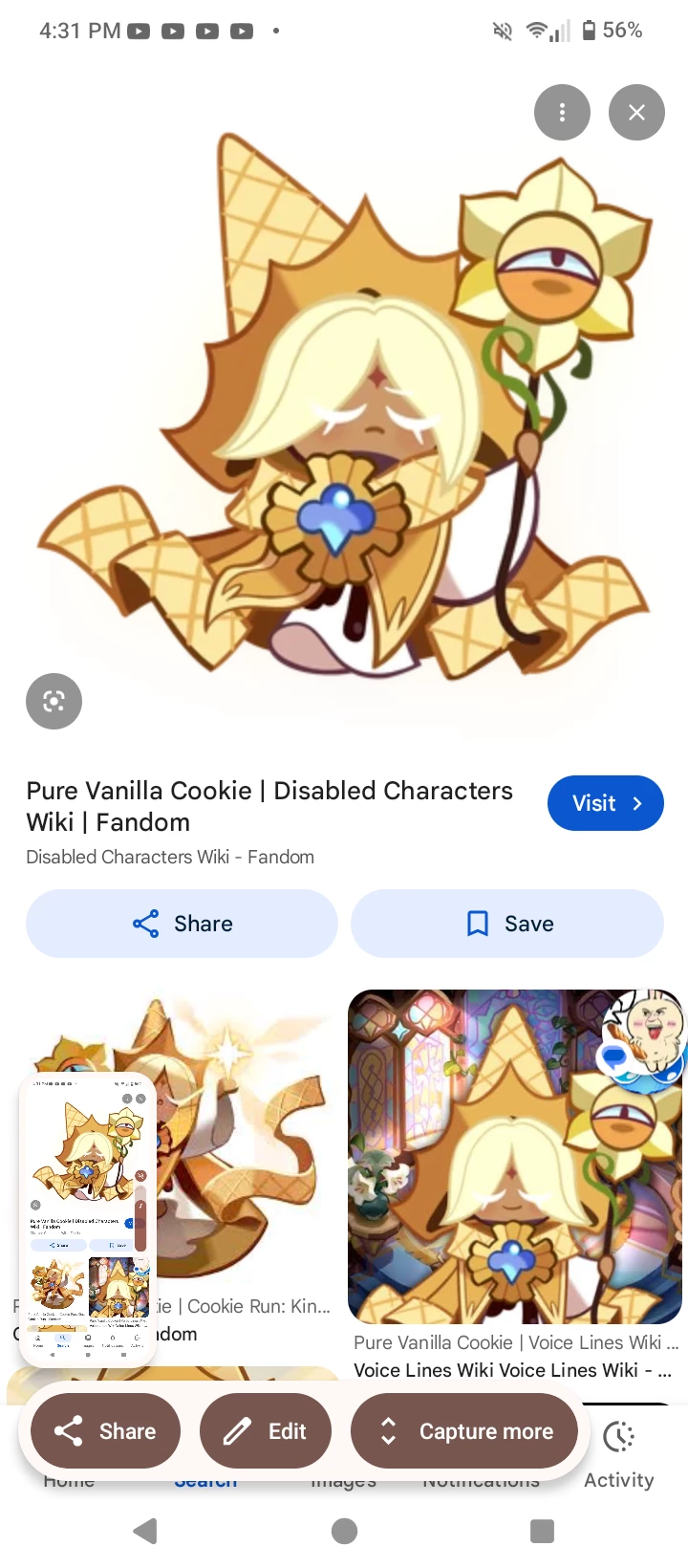
Task: Open recent apps from the navigation bar
Action: (542, 1531)
